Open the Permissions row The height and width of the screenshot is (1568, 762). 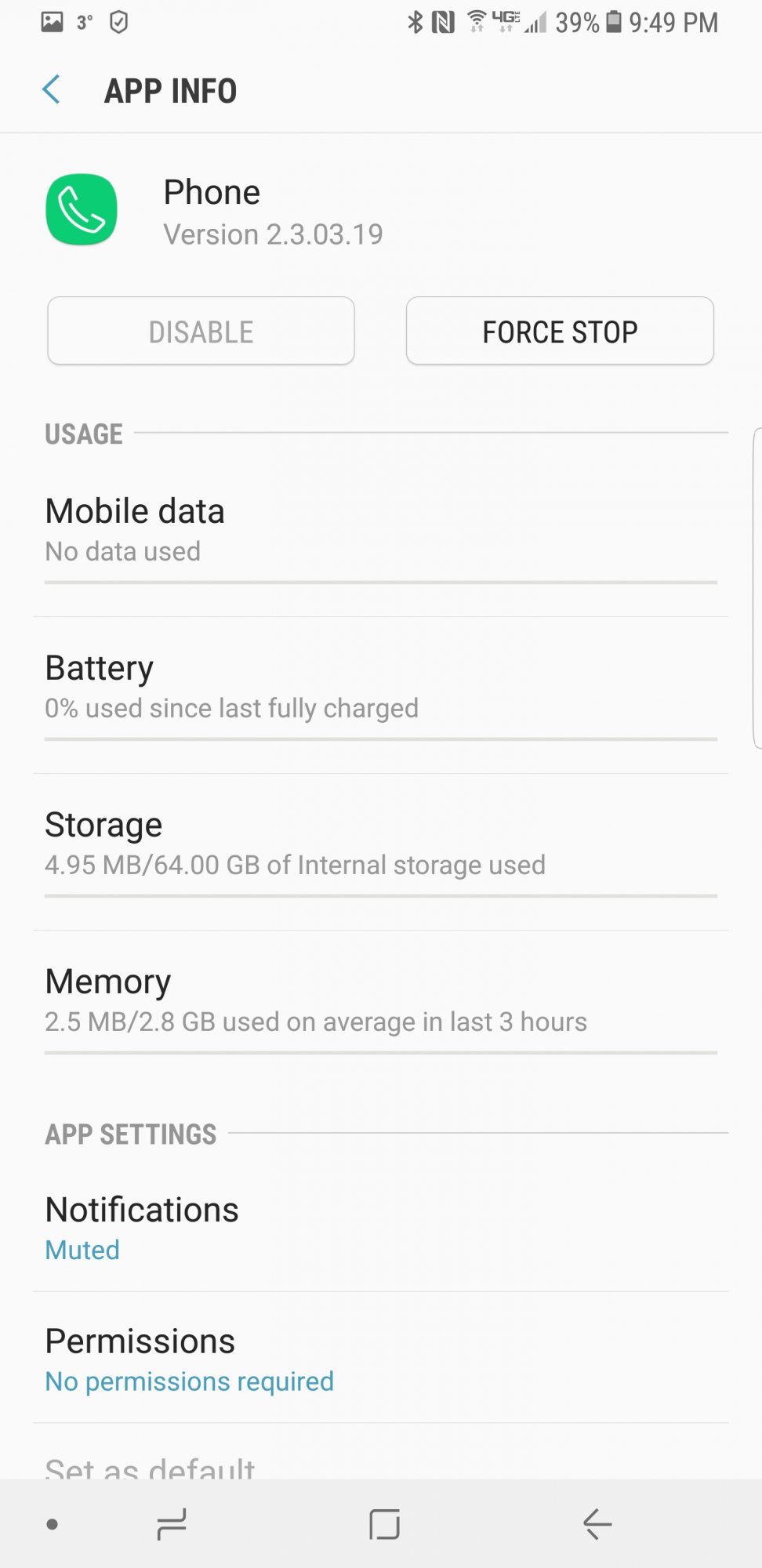click(x=381, y=1359)
